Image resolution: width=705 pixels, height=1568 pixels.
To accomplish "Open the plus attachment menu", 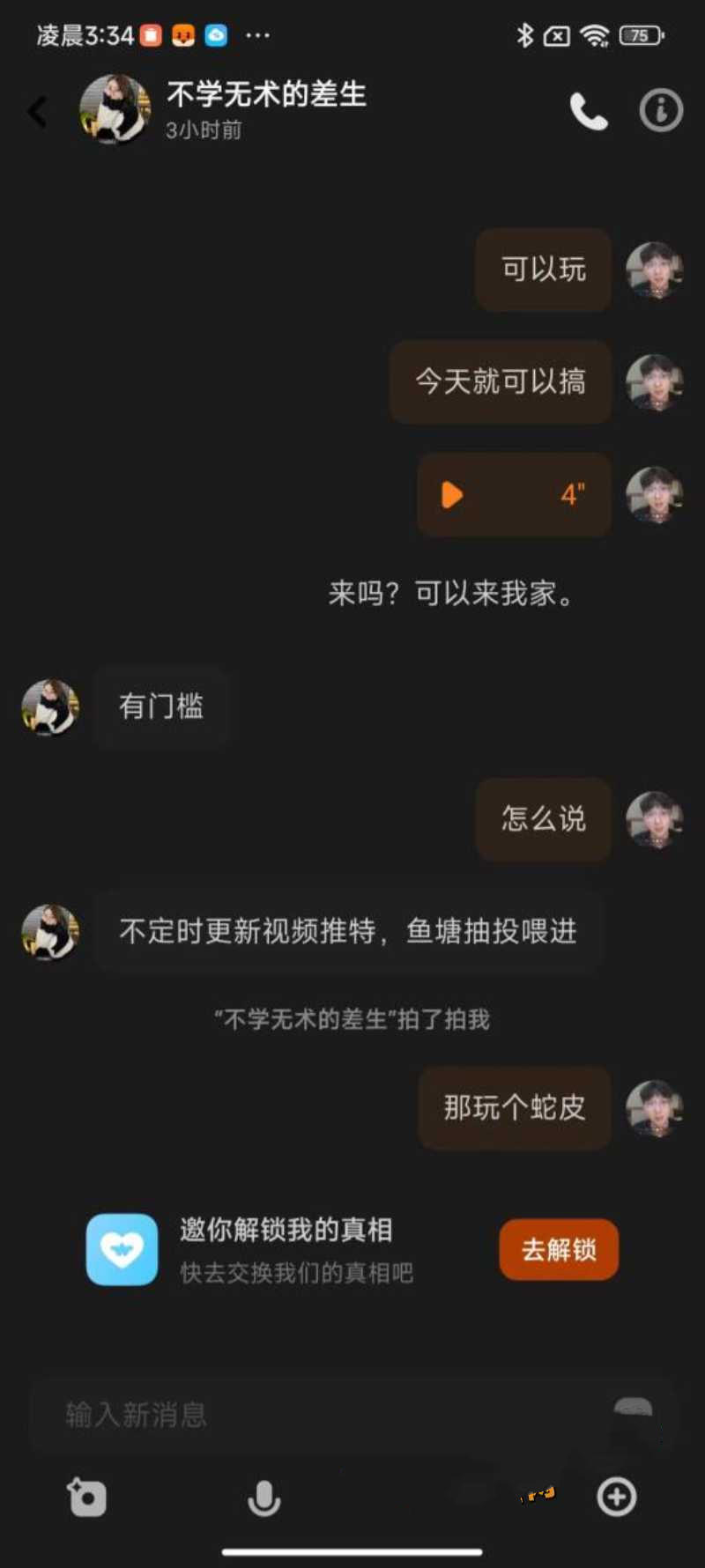I will 617,1498.
